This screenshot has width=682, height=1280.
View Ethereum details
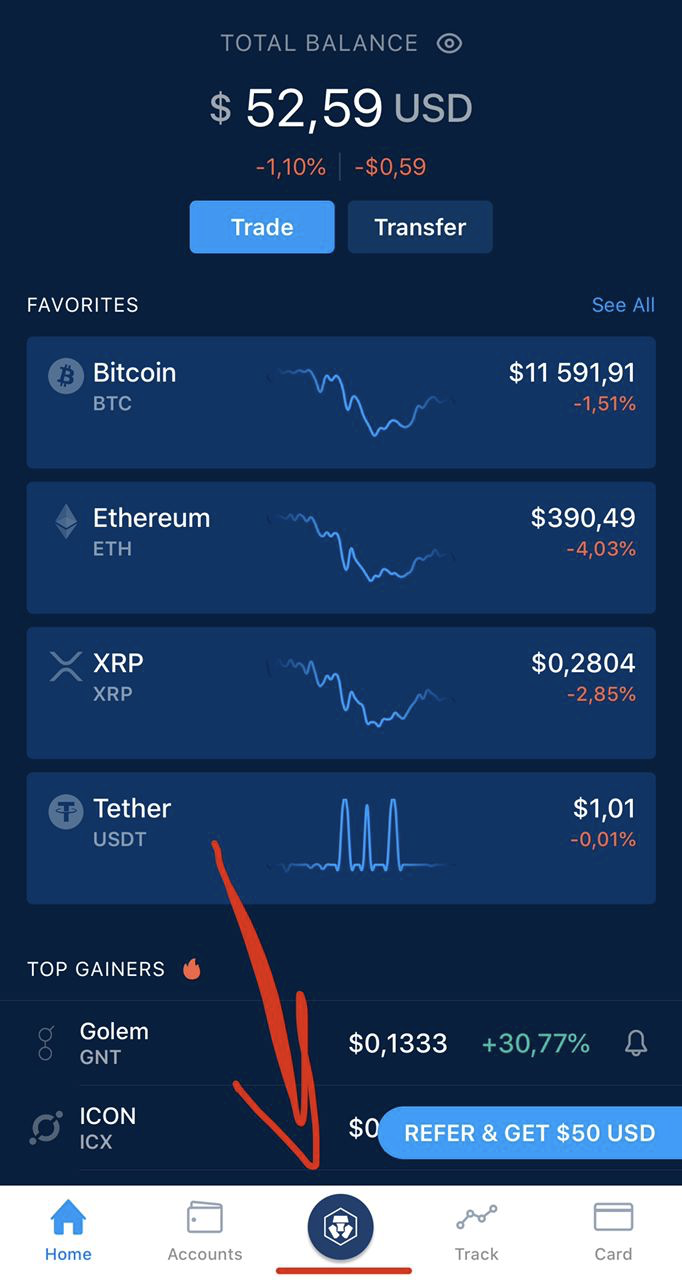pyautogui.click(x=340, y=547)
